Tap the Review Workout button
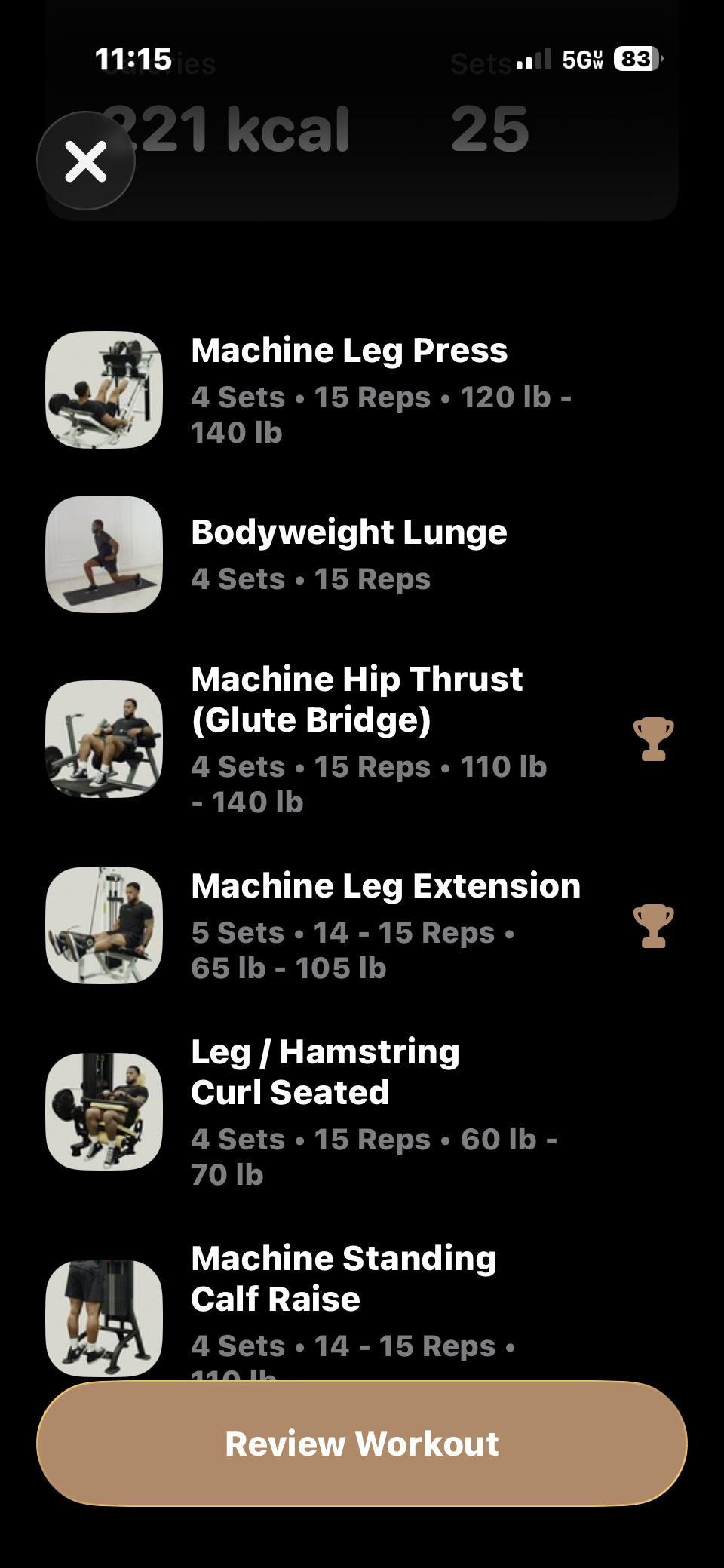Screen dimensions: 724x1568 click(x=362, y=1444)
